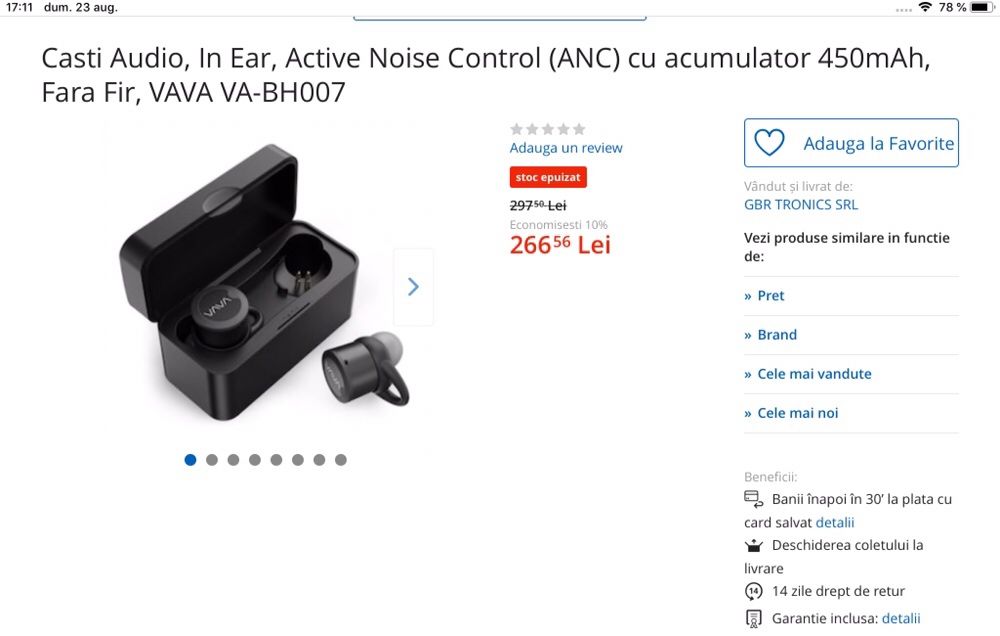Open Cele mai vandute similar products
Screen dimensions: 1000x636
[814, 374]
